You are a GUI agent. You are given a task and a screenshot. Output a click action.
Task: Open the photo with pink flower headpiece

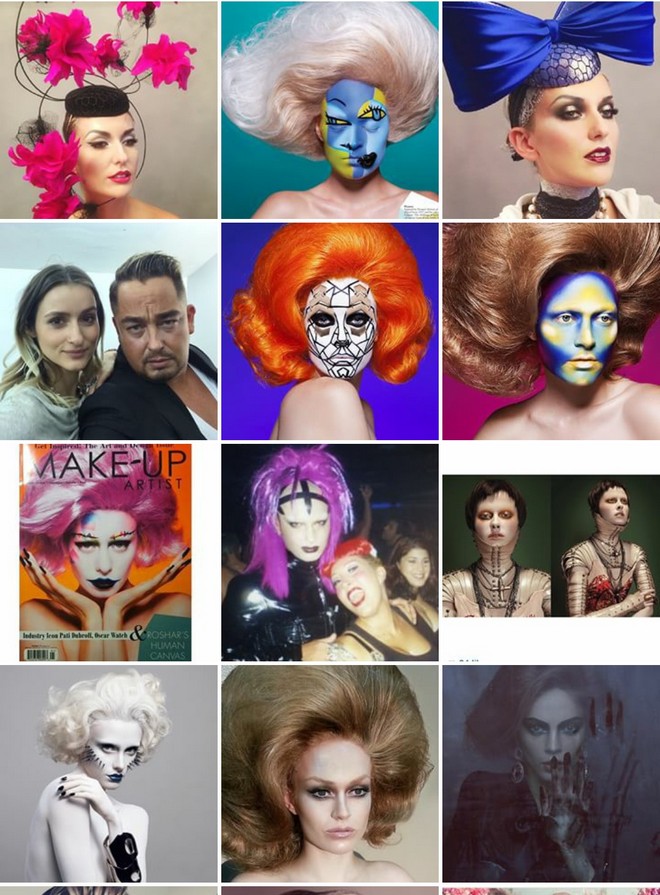(108, 110)
